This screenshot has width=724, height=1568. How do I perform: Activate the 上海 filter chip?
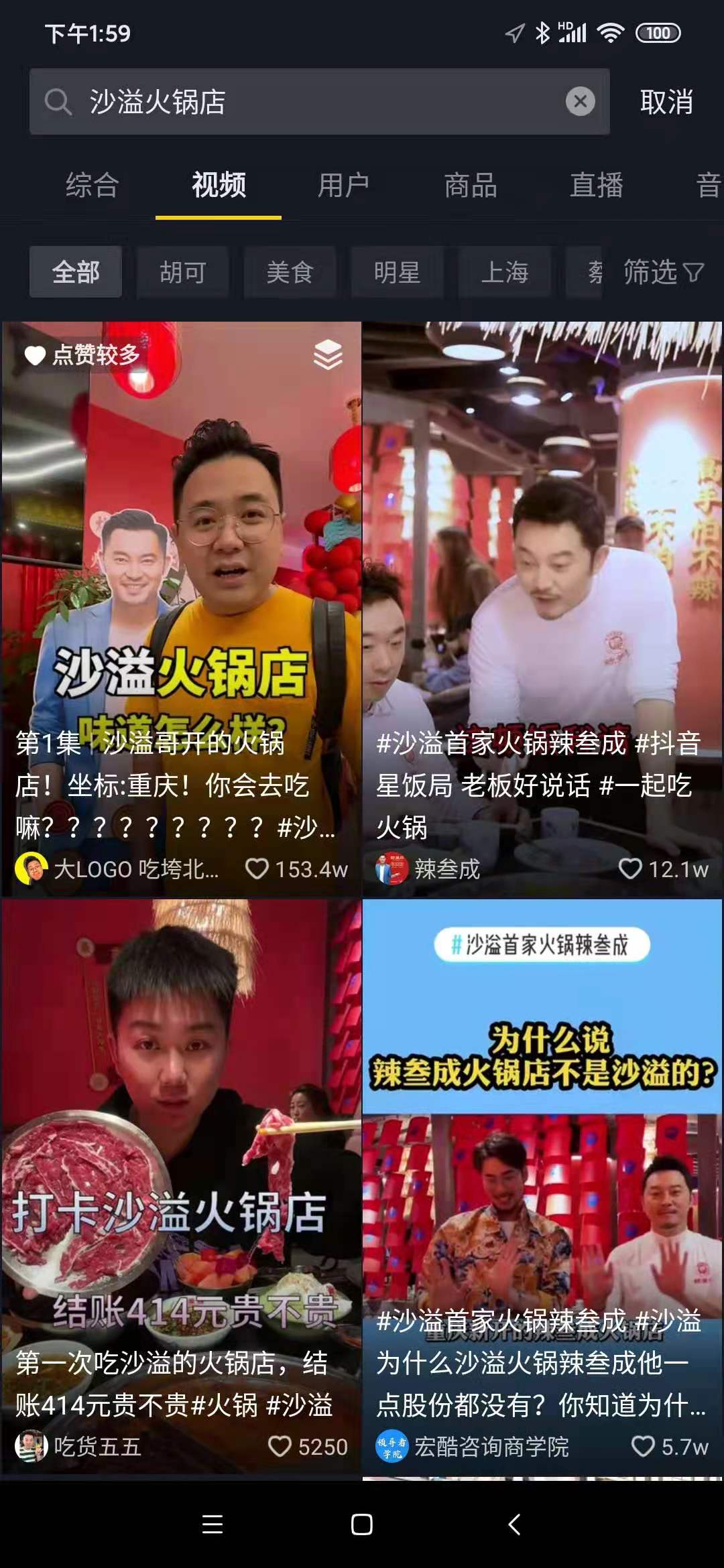click(506, 272)
